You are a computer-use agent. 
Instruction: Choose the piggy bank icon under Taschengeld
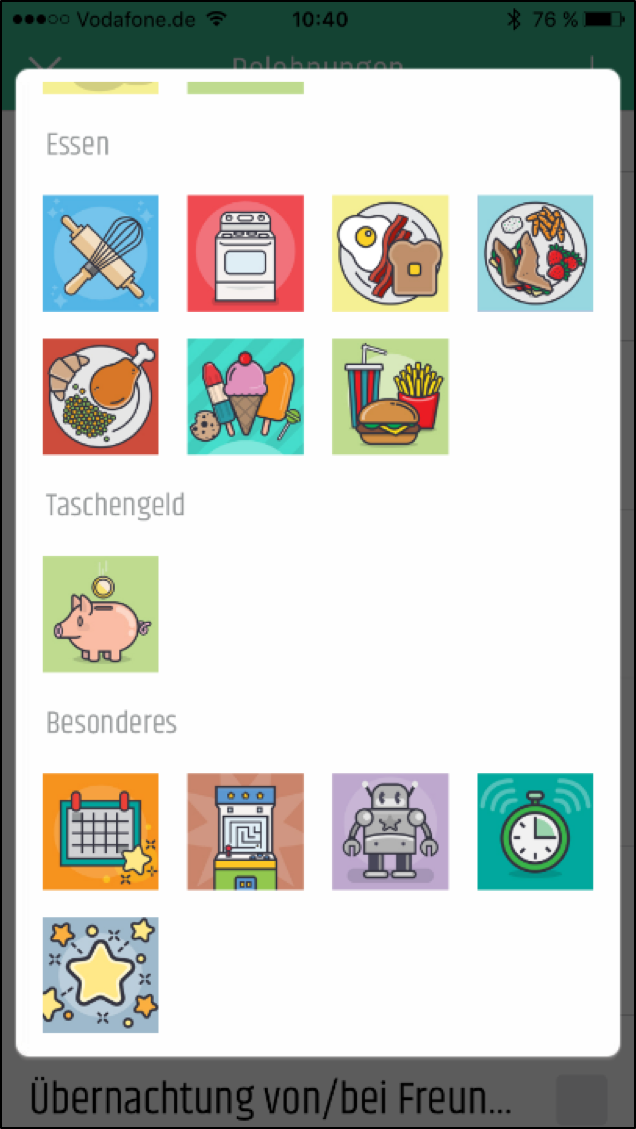pyautogui.click(x=100, y=614)
